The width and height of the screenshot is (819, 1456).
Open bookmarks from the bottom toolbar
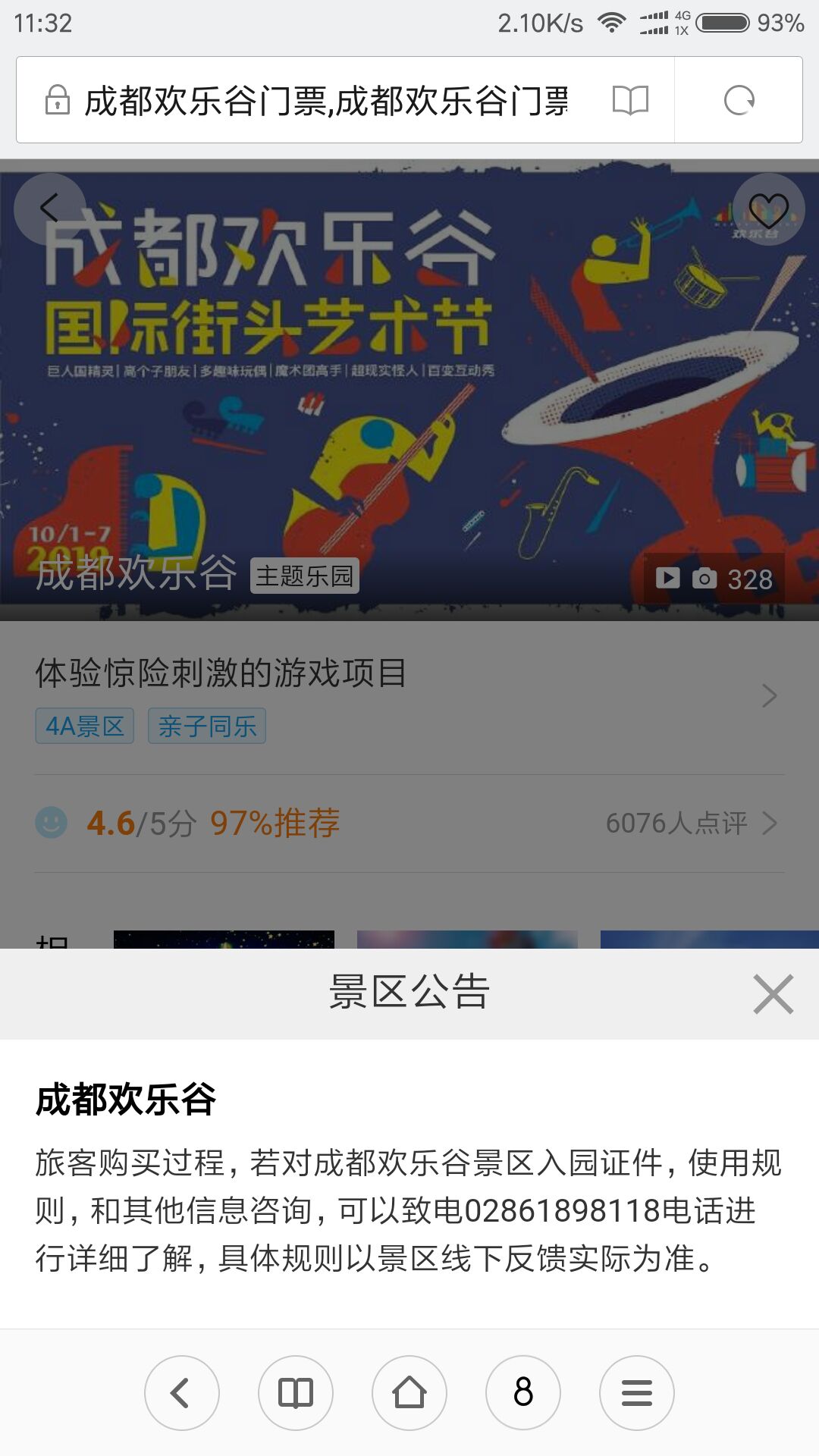296,1393
